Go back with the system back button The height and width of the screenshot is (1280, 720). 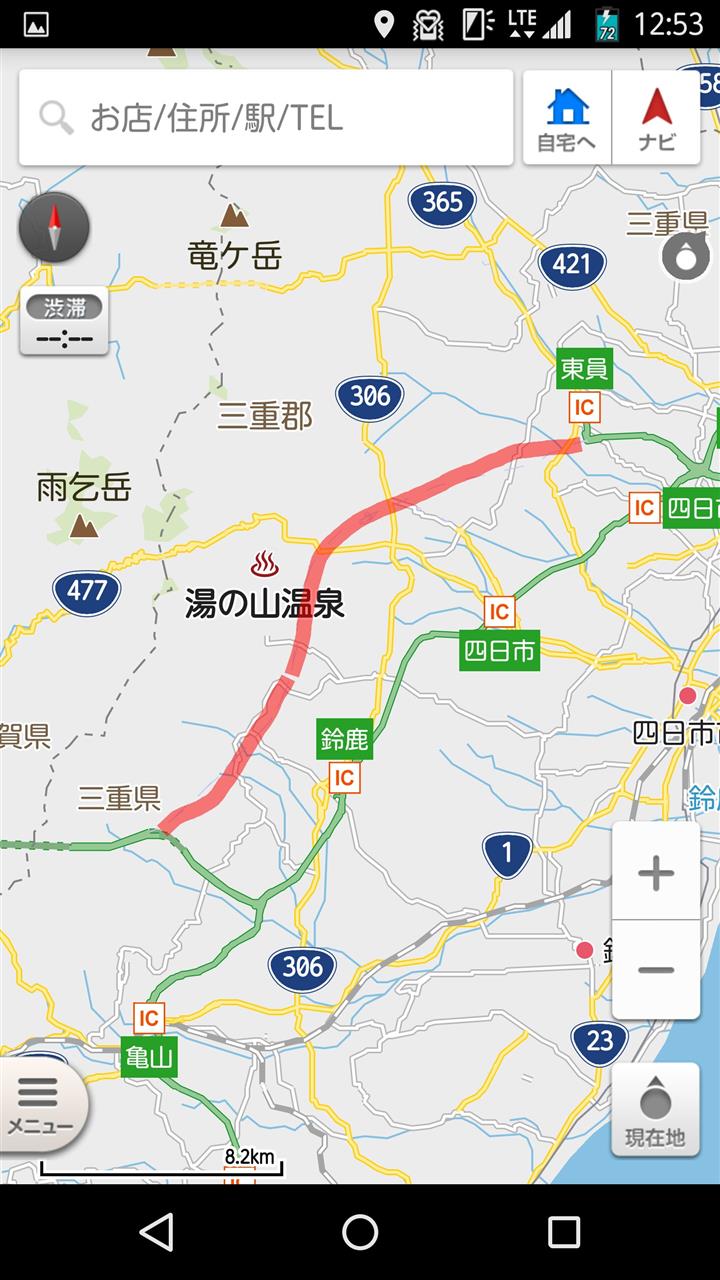pos(157,1232)
